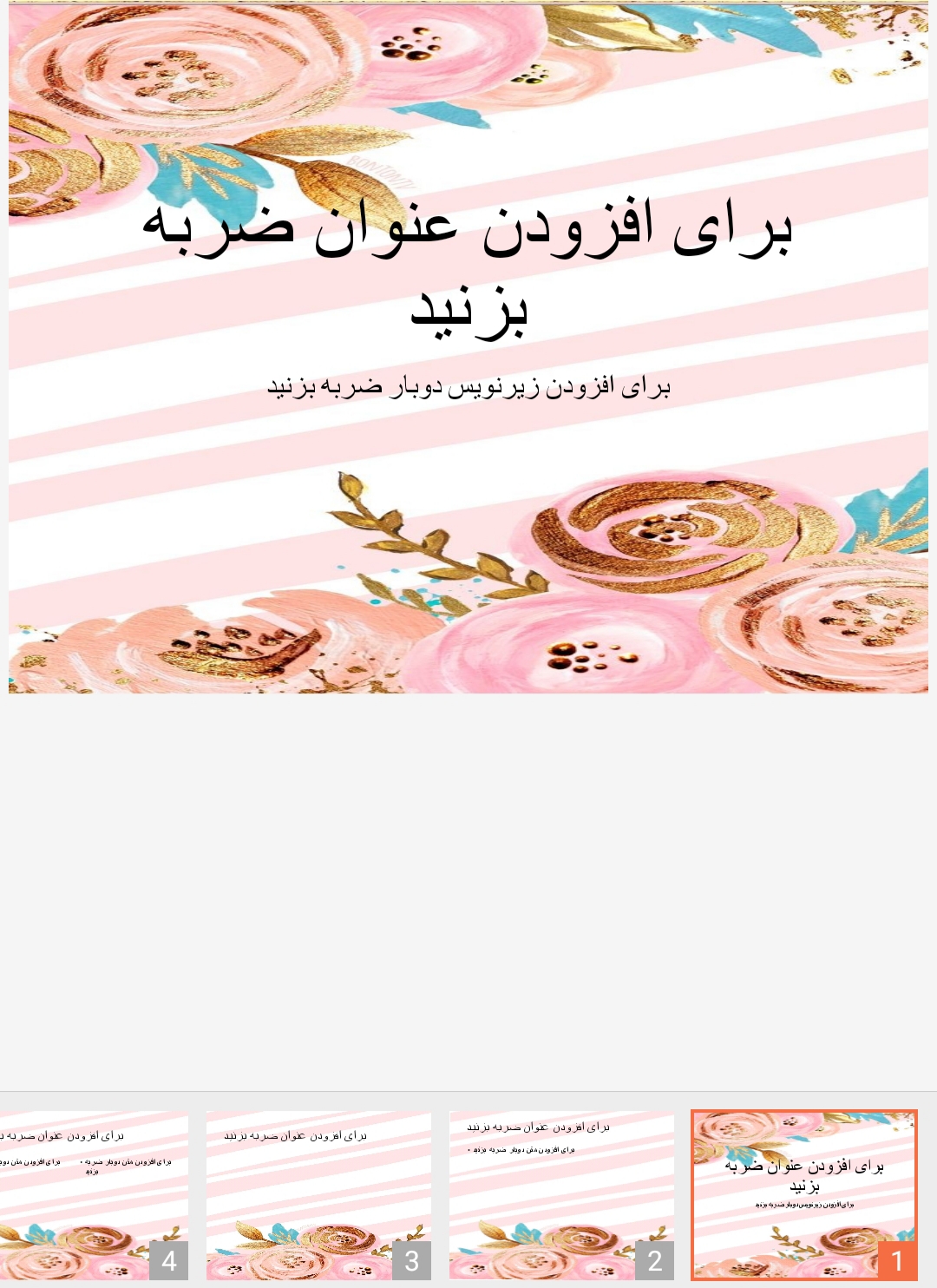Tap the subtitle placeholder on the slide
937x1288 pixels.
(x=468, y=386)
